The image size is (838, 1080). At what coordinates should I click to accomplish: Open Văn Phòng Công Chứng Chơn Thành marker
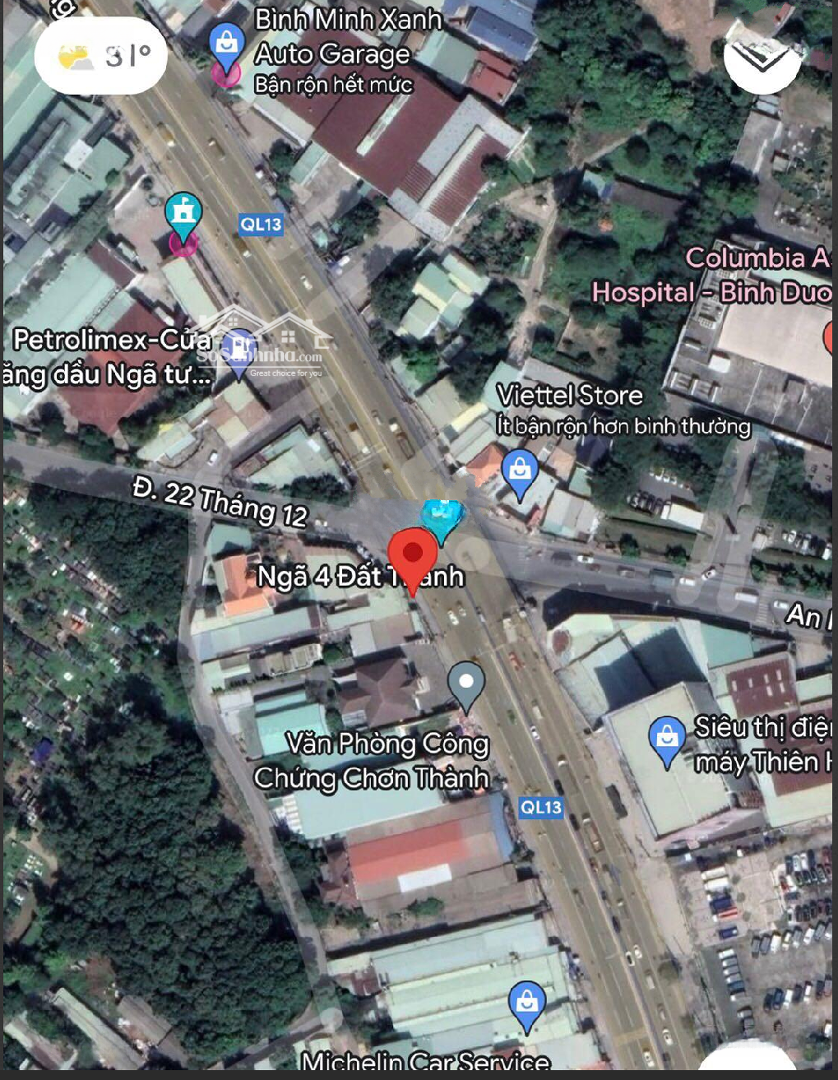[x=465, y=683]
